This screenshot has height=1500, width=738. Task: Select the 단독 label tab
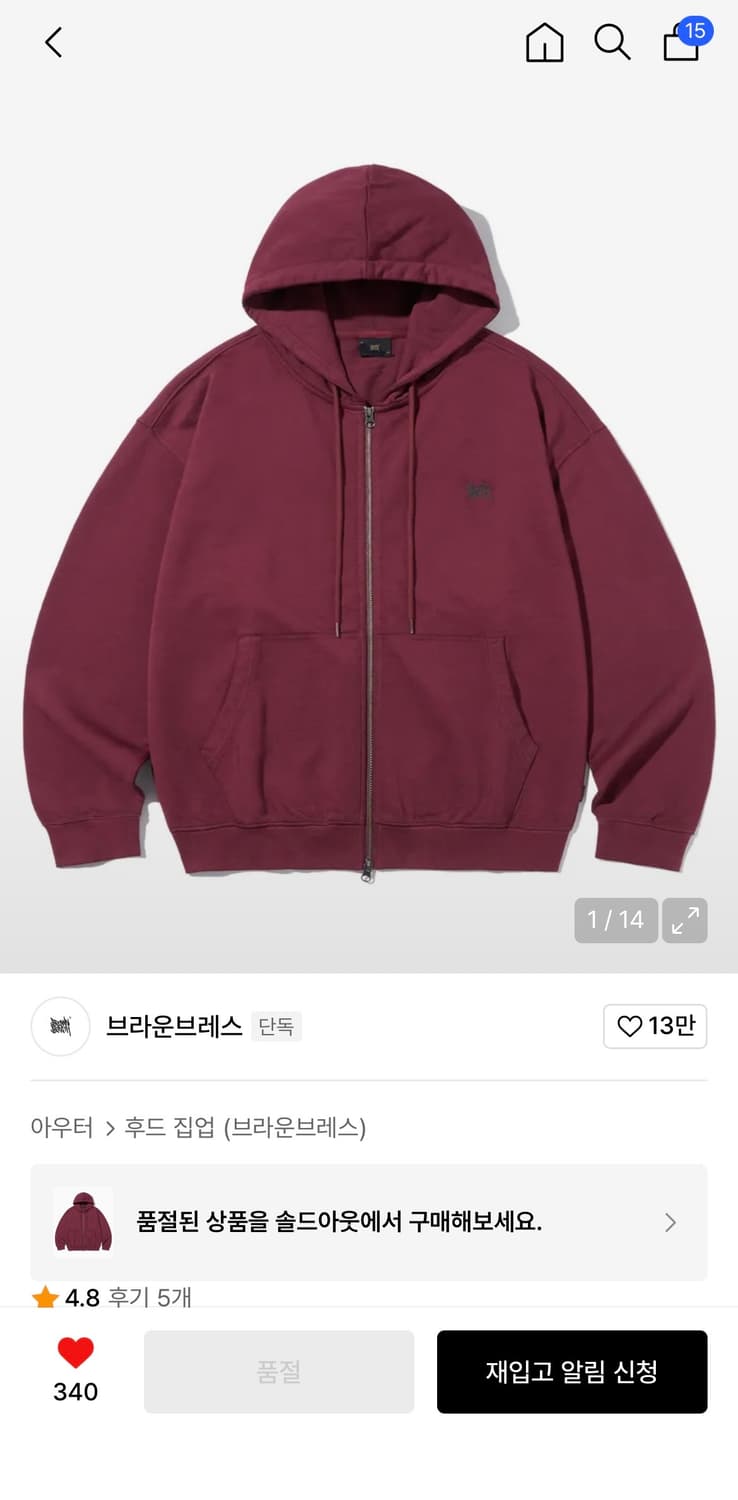point(277,1026)
